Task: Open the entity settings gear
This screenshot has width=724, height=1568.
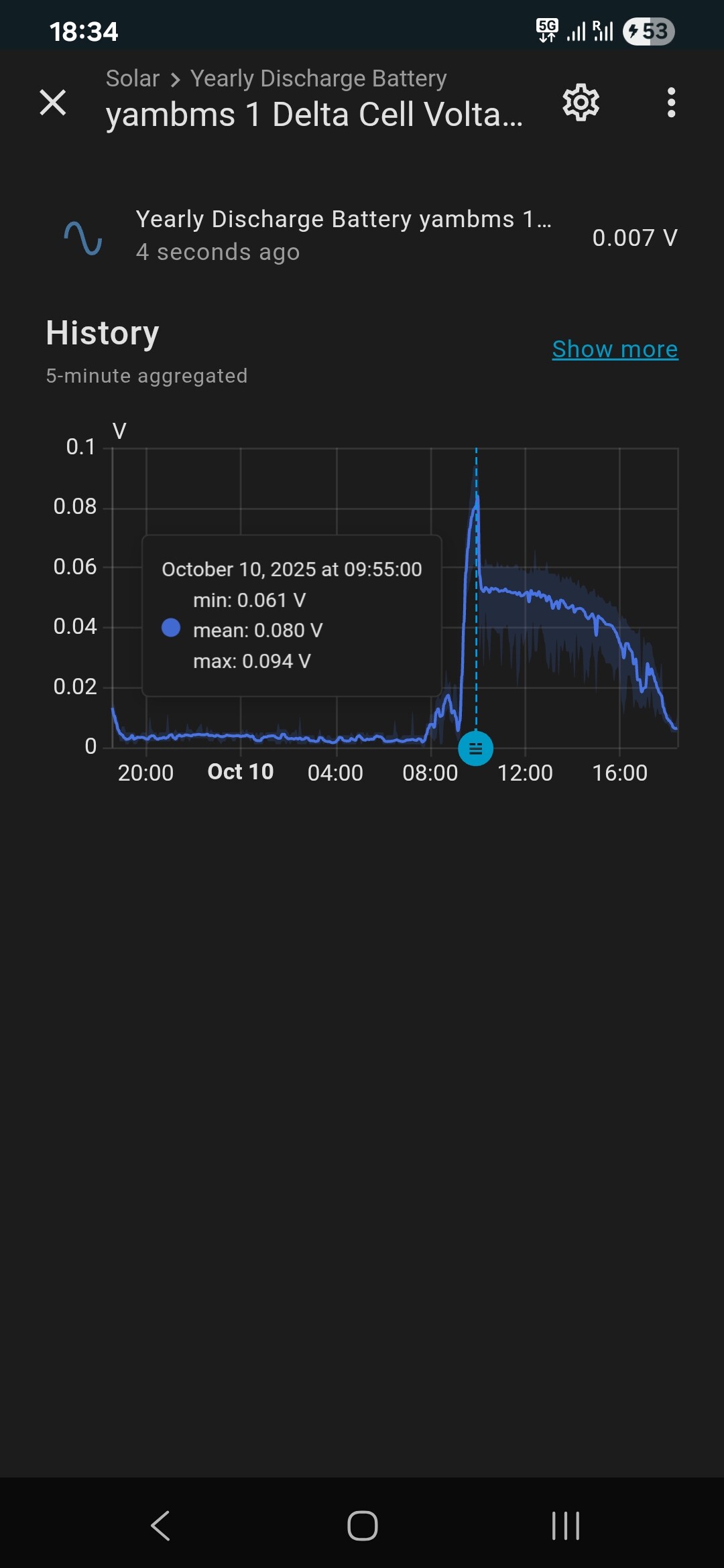Action: tap(581, 103)
